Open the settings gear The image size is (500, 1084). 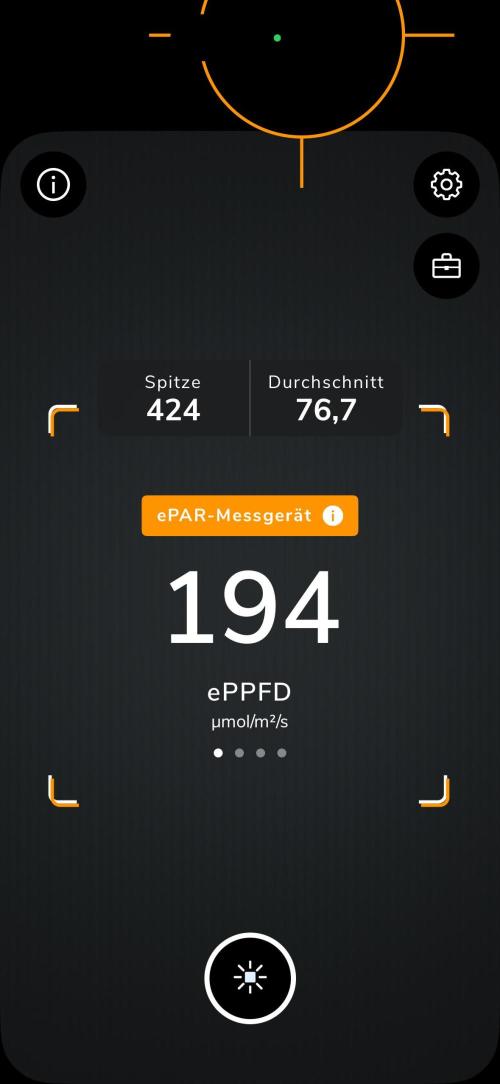446,185
